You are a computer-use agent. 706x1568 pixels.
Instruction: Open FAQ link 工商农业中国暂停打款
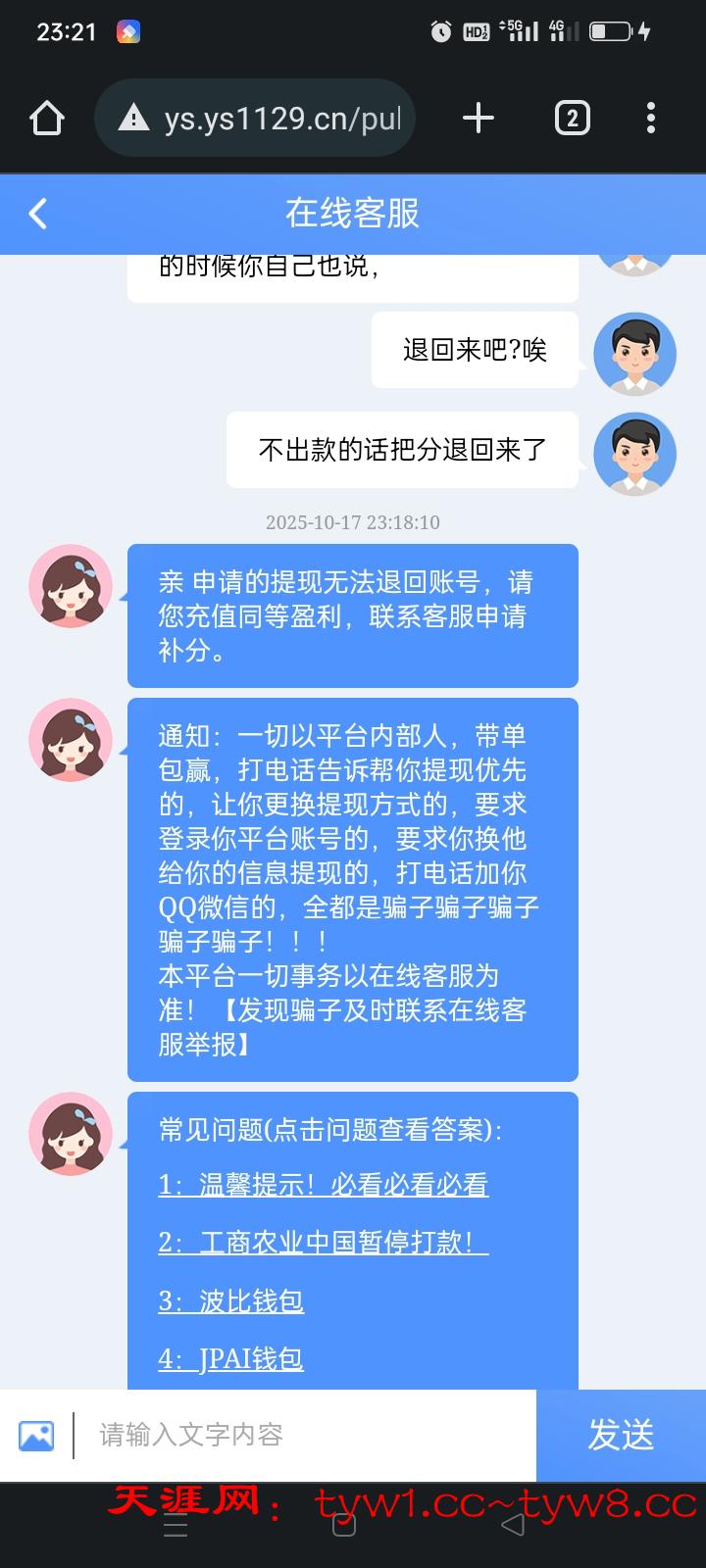point(323,1243)
